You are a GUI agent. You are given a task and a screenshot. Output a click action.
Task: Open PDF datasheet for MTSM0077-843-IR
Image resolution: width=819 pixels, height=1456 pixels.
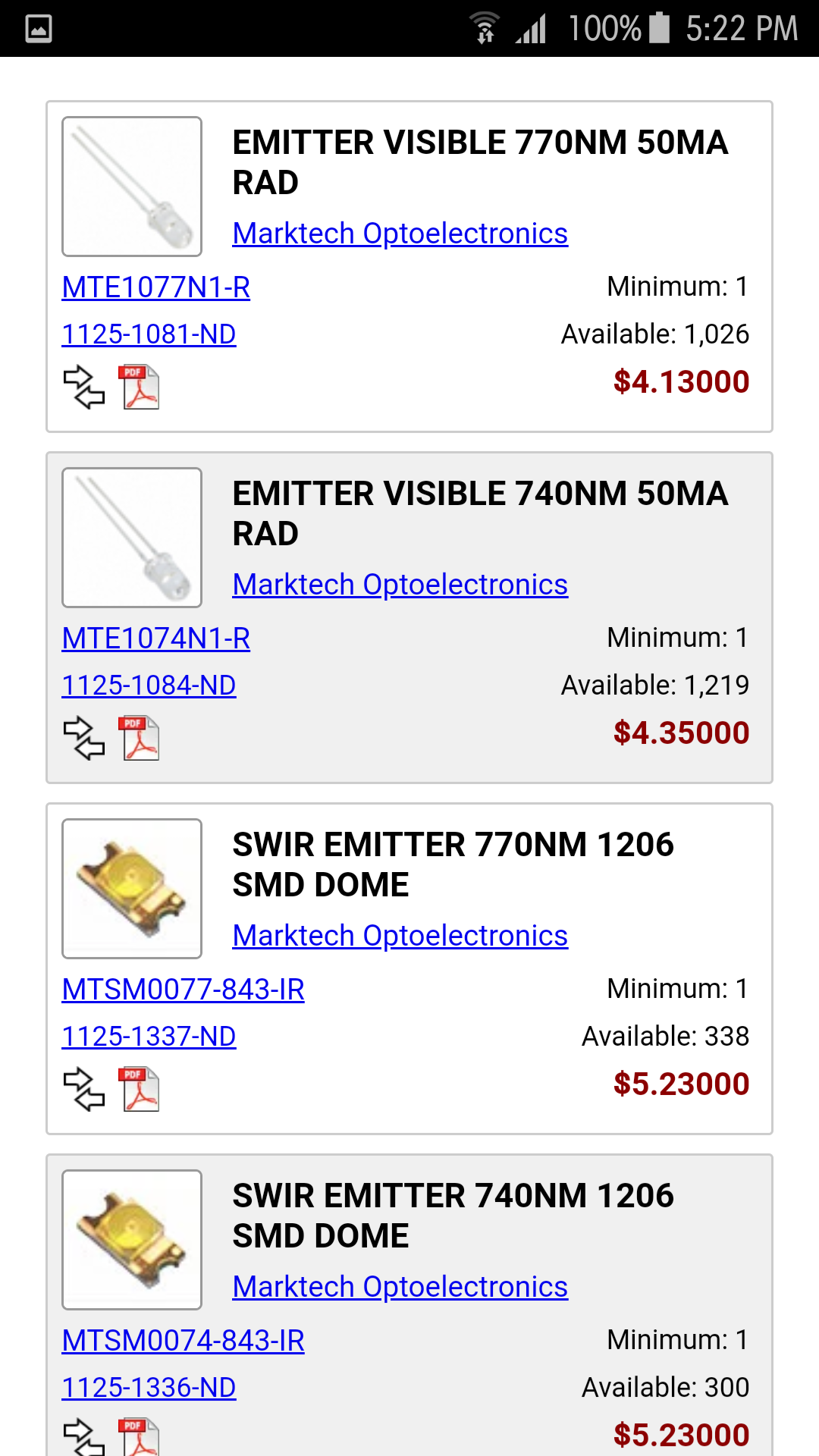tap(140, 1089)
